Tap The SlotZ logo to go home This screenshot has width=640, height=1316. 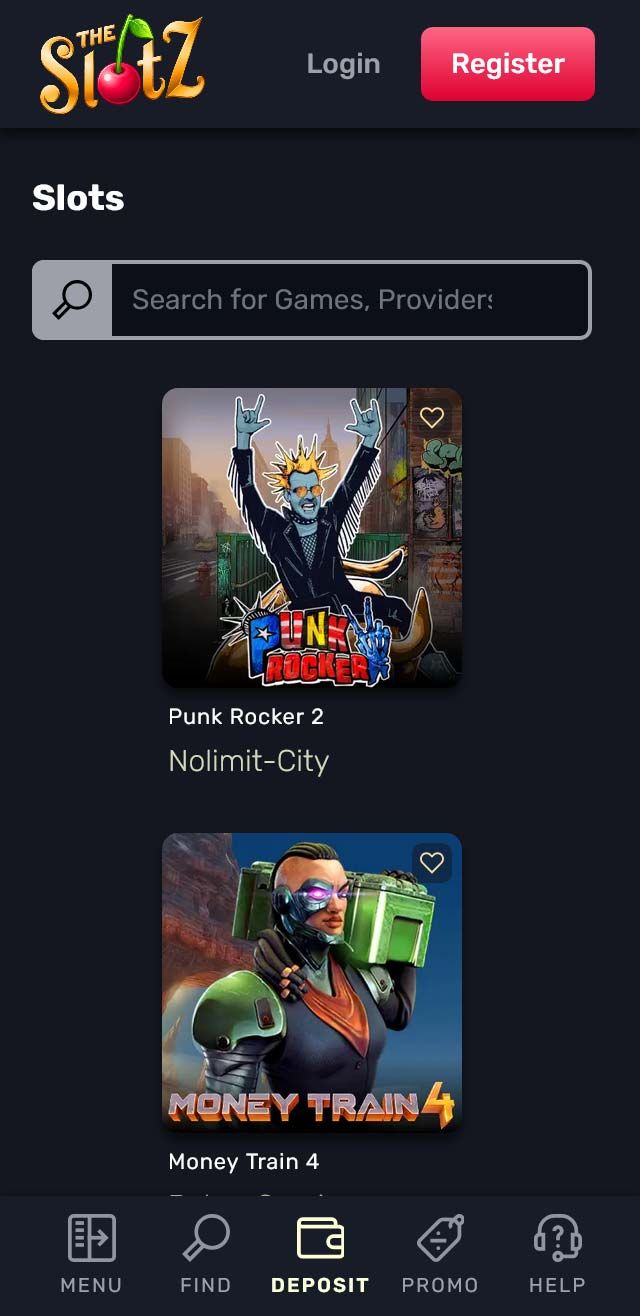click(121, 64)
